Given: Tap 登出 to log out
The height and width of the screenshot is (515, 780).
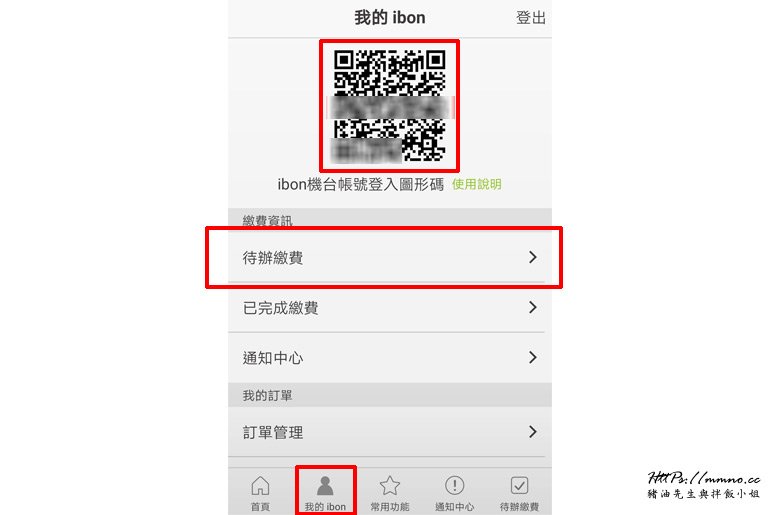Looking at the screenshot, I should pyautogui.click(x=531, y=18).
